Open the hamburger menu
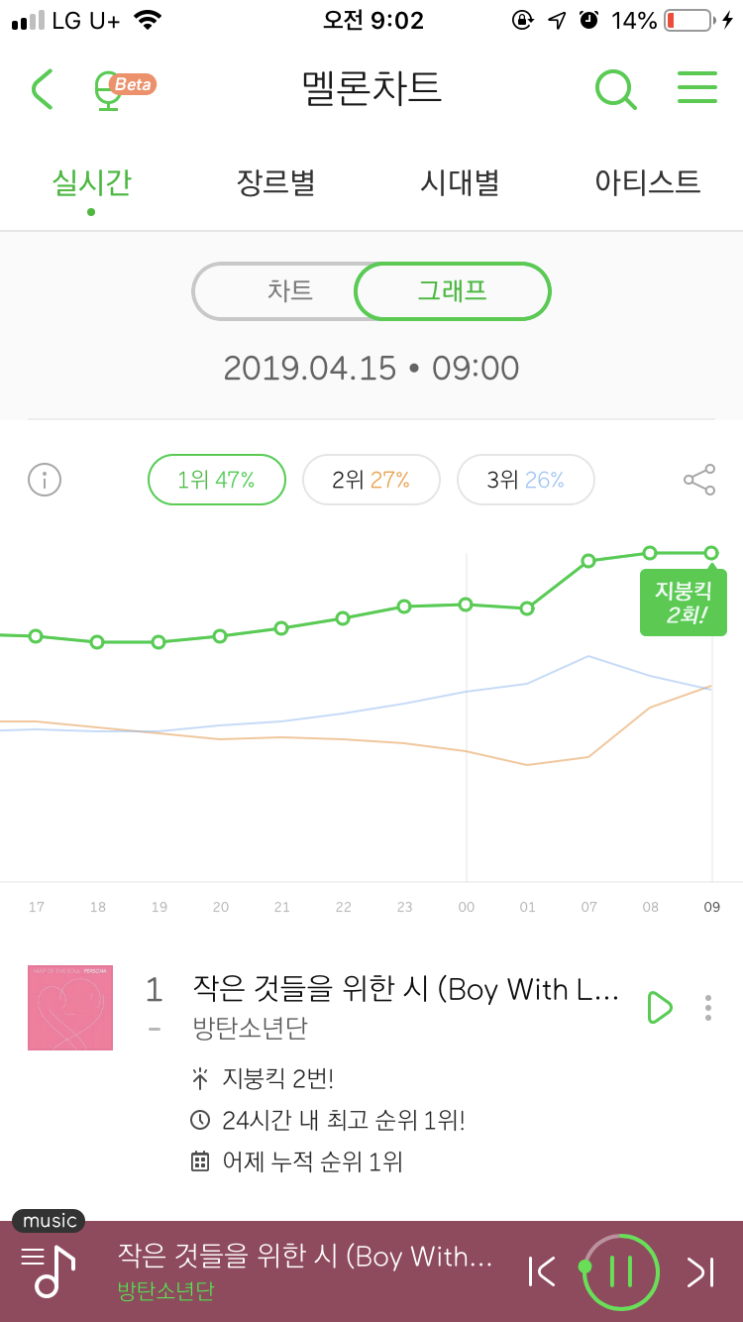 698,88
